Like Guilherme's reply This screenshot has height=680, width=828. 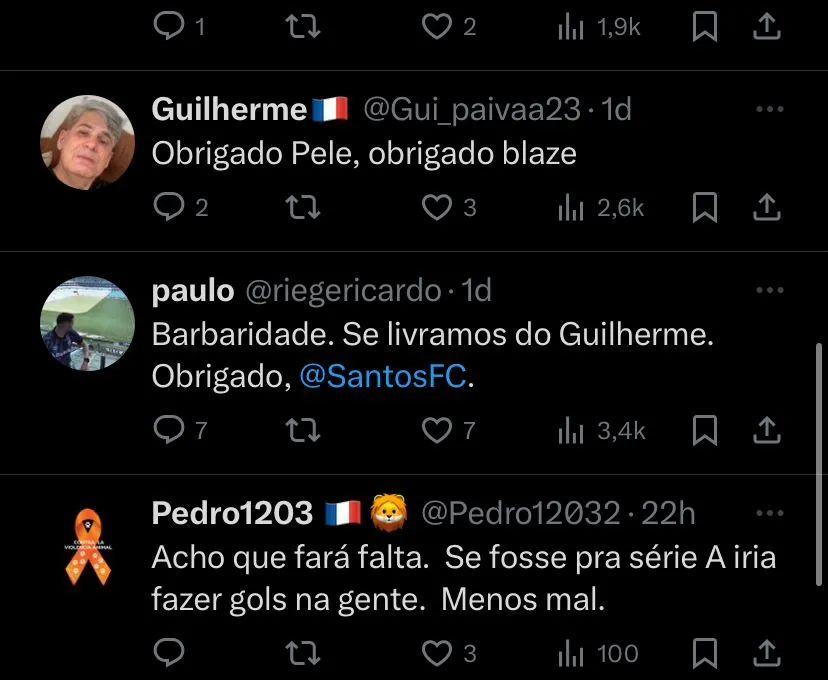click(x=437, y=207)
